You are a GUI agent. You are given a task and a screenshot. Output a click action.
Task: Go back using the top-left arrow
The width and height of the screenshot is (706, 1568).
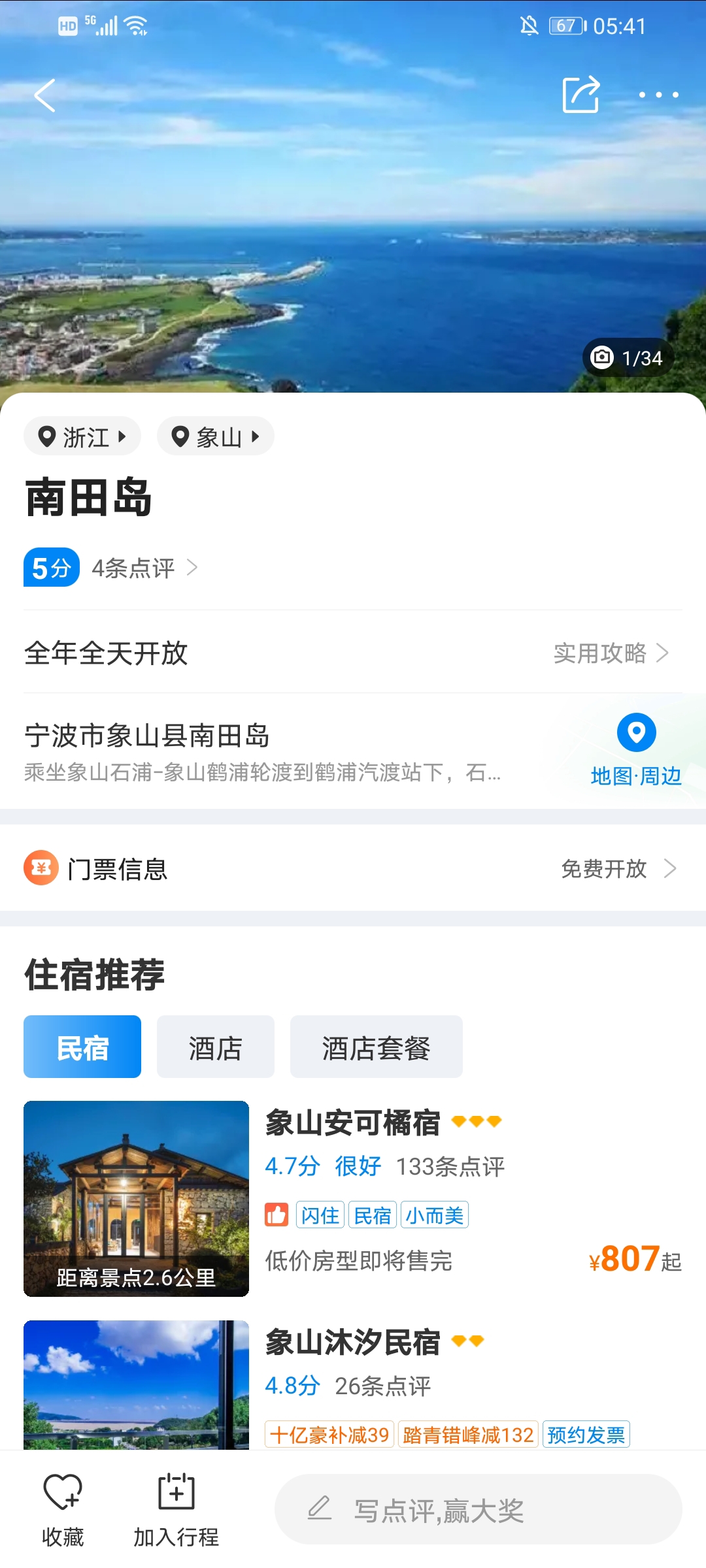[x=44, y=95]
